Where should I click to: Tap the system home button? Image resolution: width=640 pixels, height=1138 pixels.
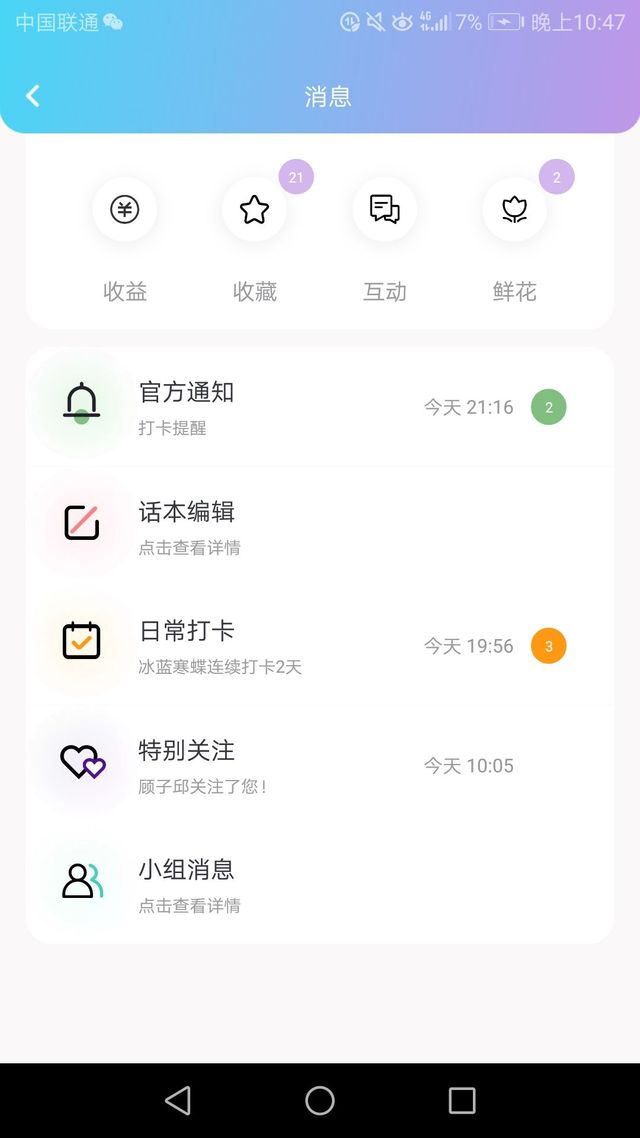(320, 1100)
